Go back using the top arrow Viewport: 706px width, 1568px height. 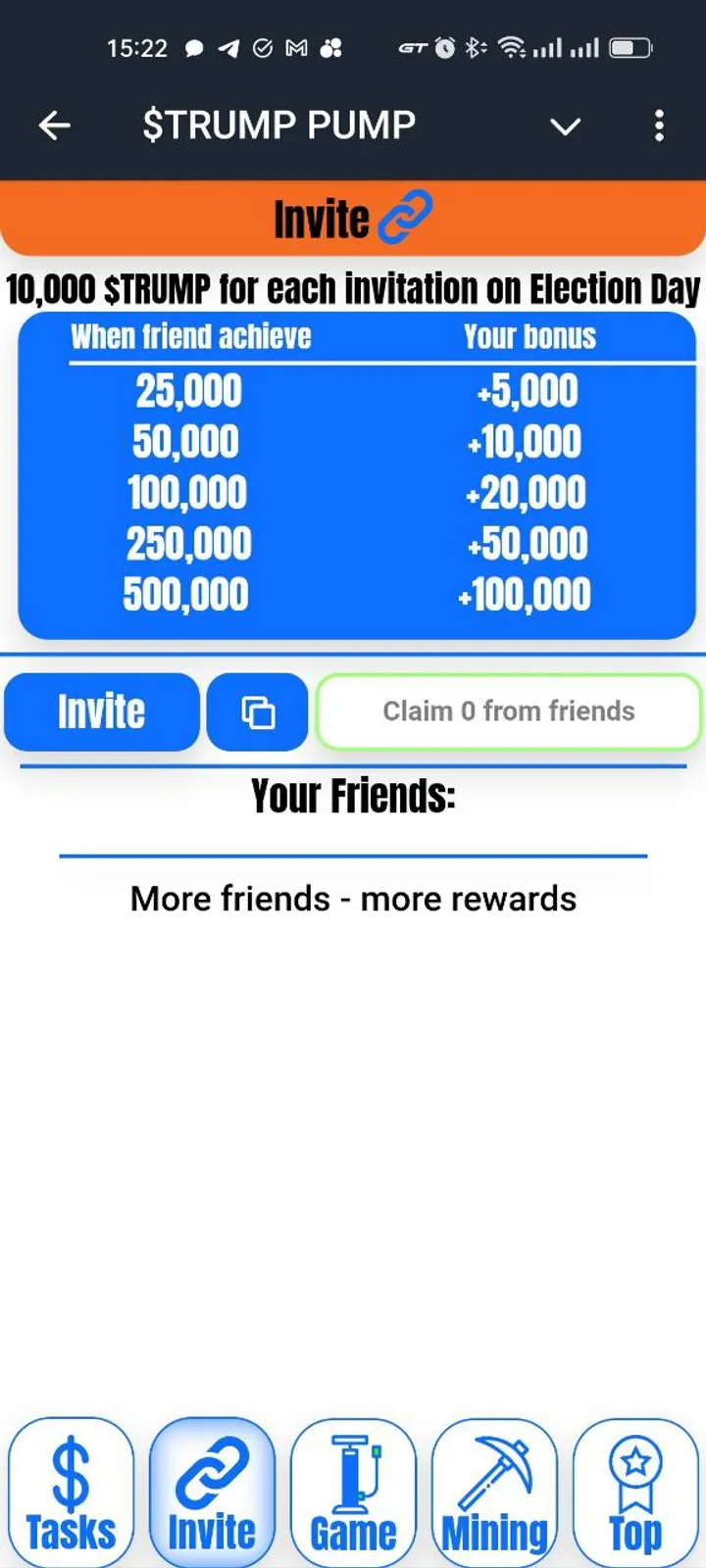click(55, 125)
